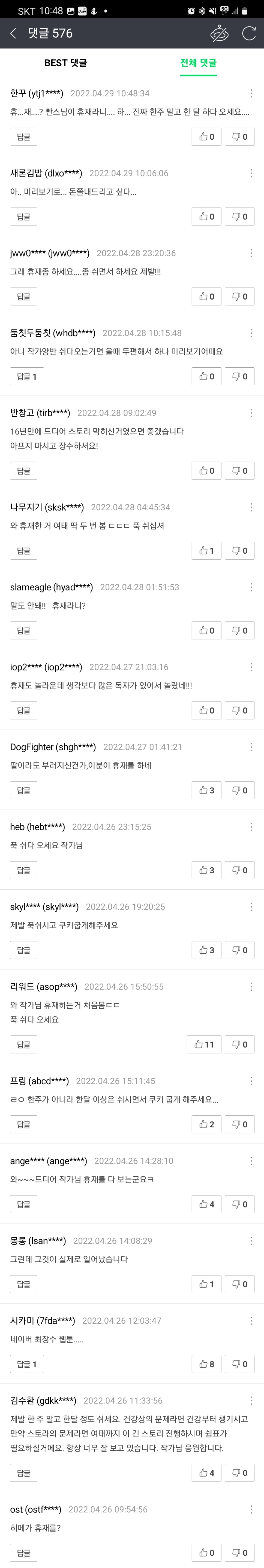Like 나무지기's comment

pos(207,550)
